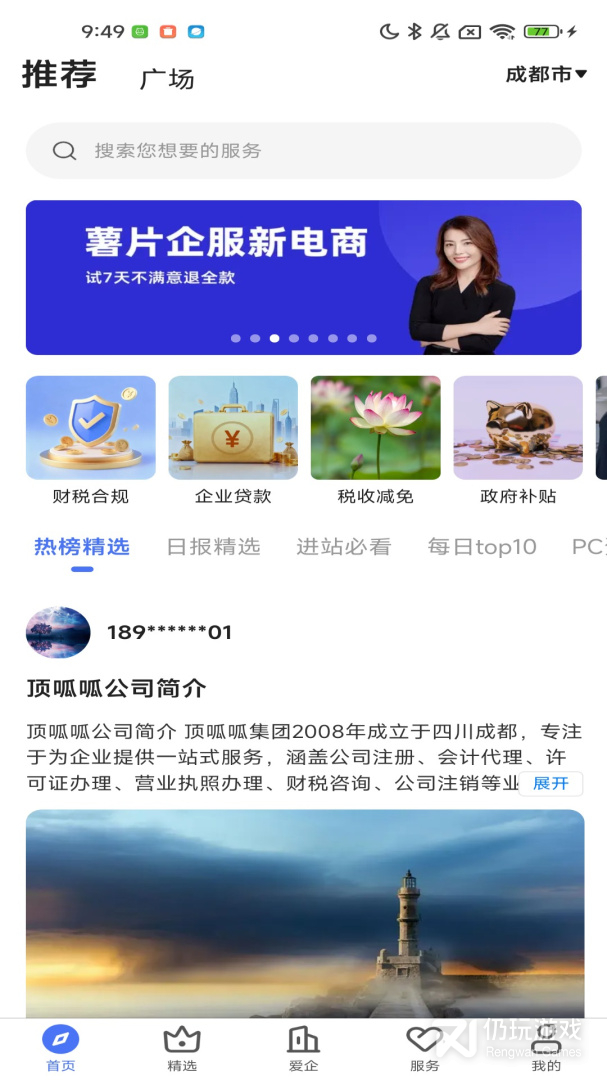Show the 每日top10 tab
The image size is (607, 1080).
482,546
